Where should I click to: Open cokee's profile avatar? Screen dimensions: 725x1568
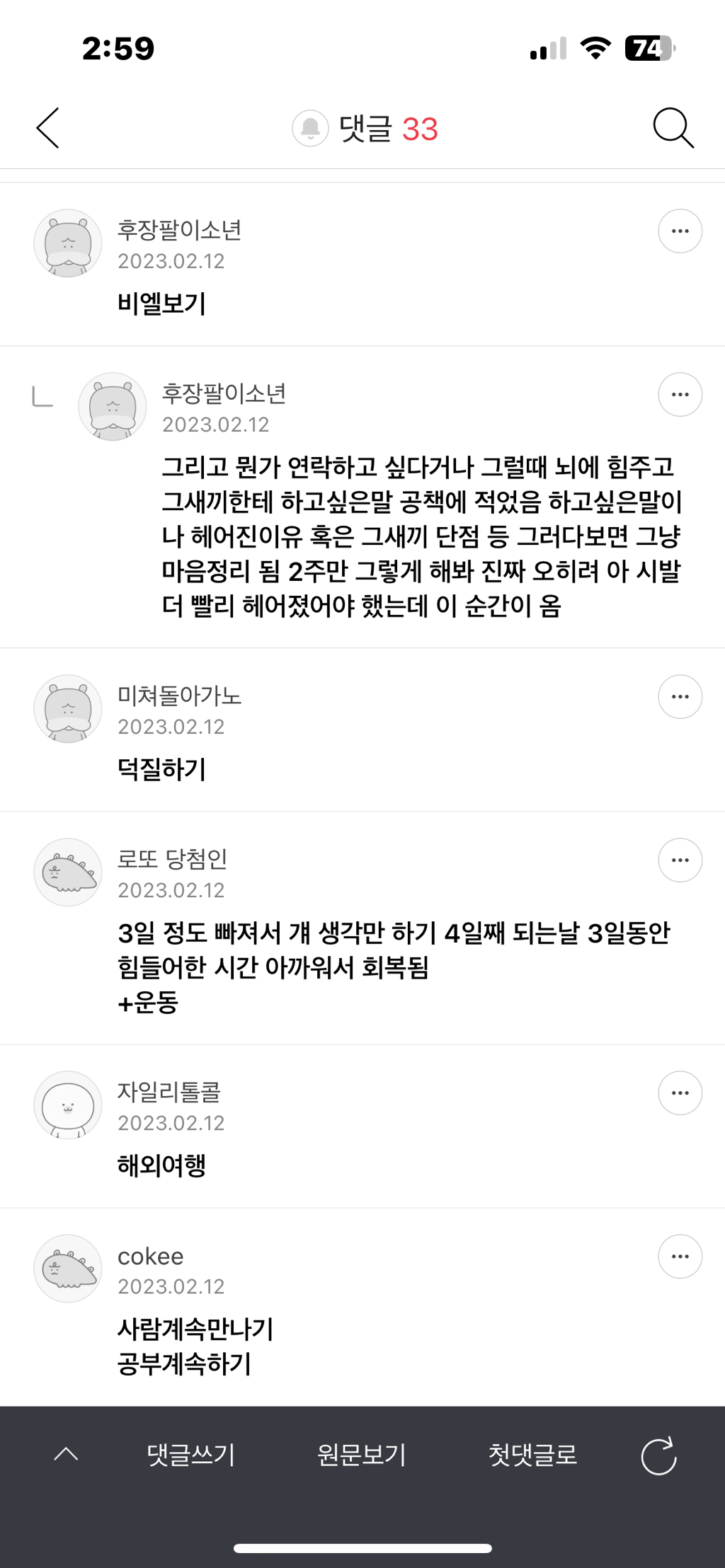pyautogui.click(x=68, y=1268)
